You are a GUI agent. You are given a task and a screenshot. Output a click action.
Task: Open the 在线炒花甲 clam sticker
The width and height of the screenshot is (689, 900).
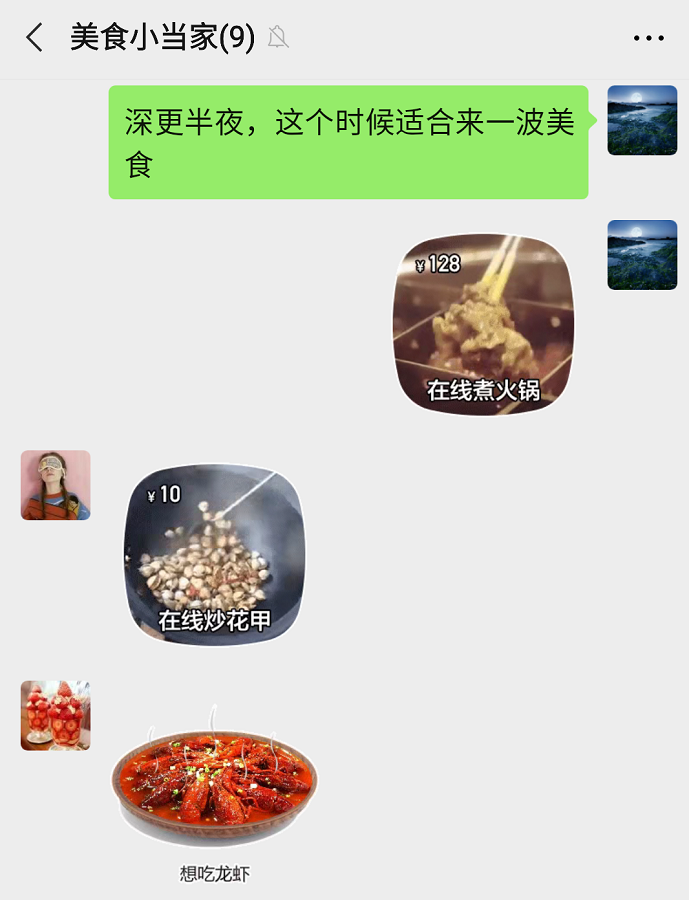(x=214, y=554)
